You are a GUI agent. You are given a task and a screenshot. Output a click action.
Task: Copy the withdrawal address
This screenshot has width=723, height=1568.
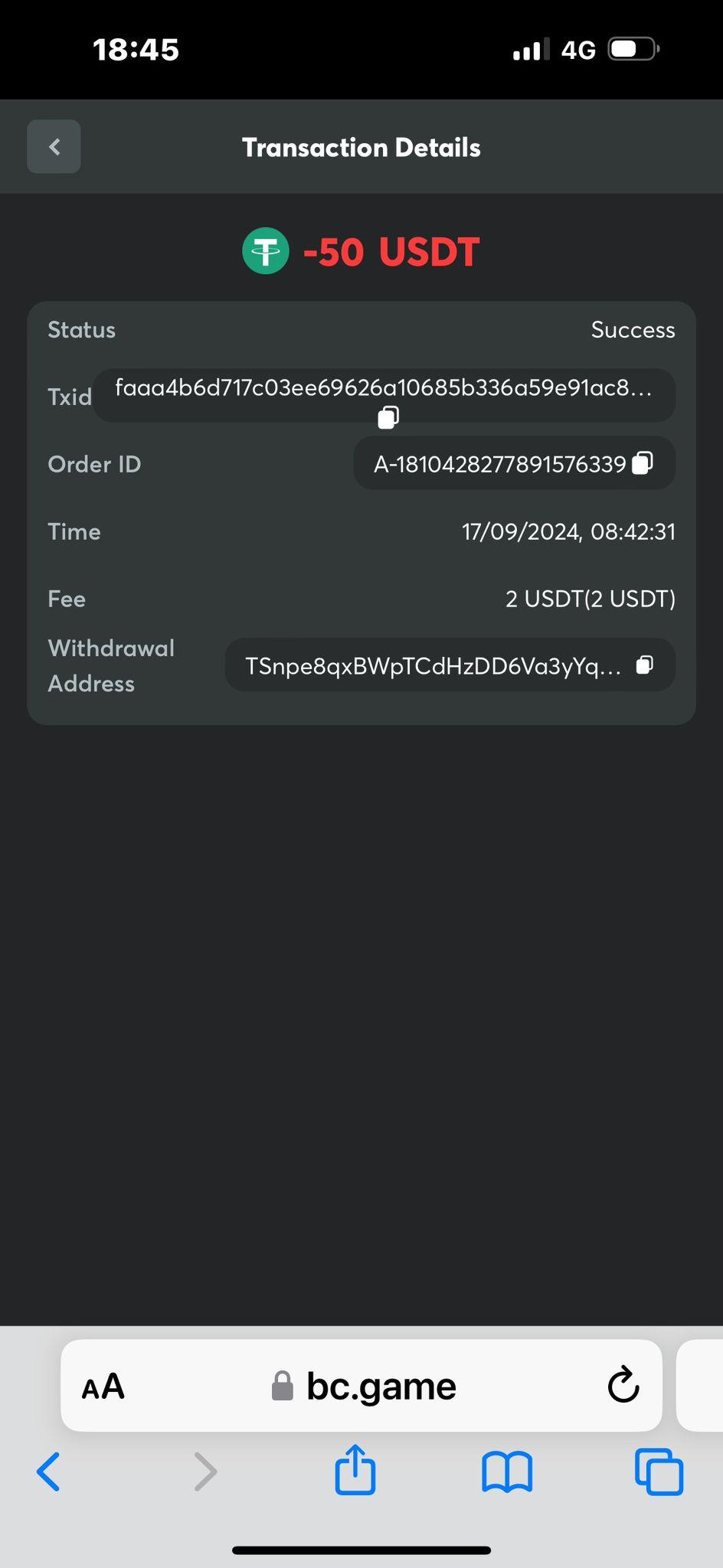[x=645, y=665]
